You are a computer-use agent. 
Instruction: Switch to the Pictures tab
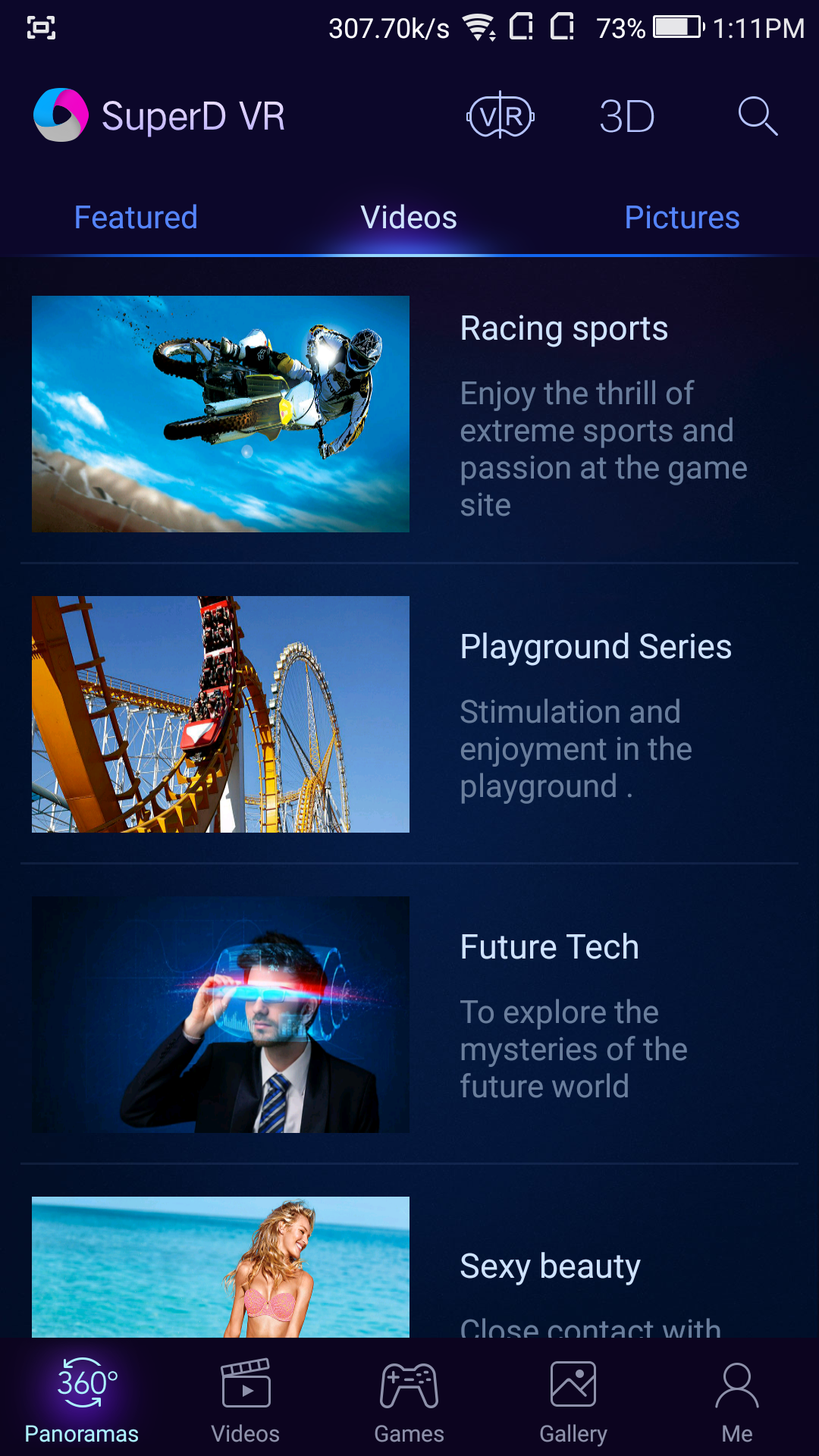tap(682, 218)
